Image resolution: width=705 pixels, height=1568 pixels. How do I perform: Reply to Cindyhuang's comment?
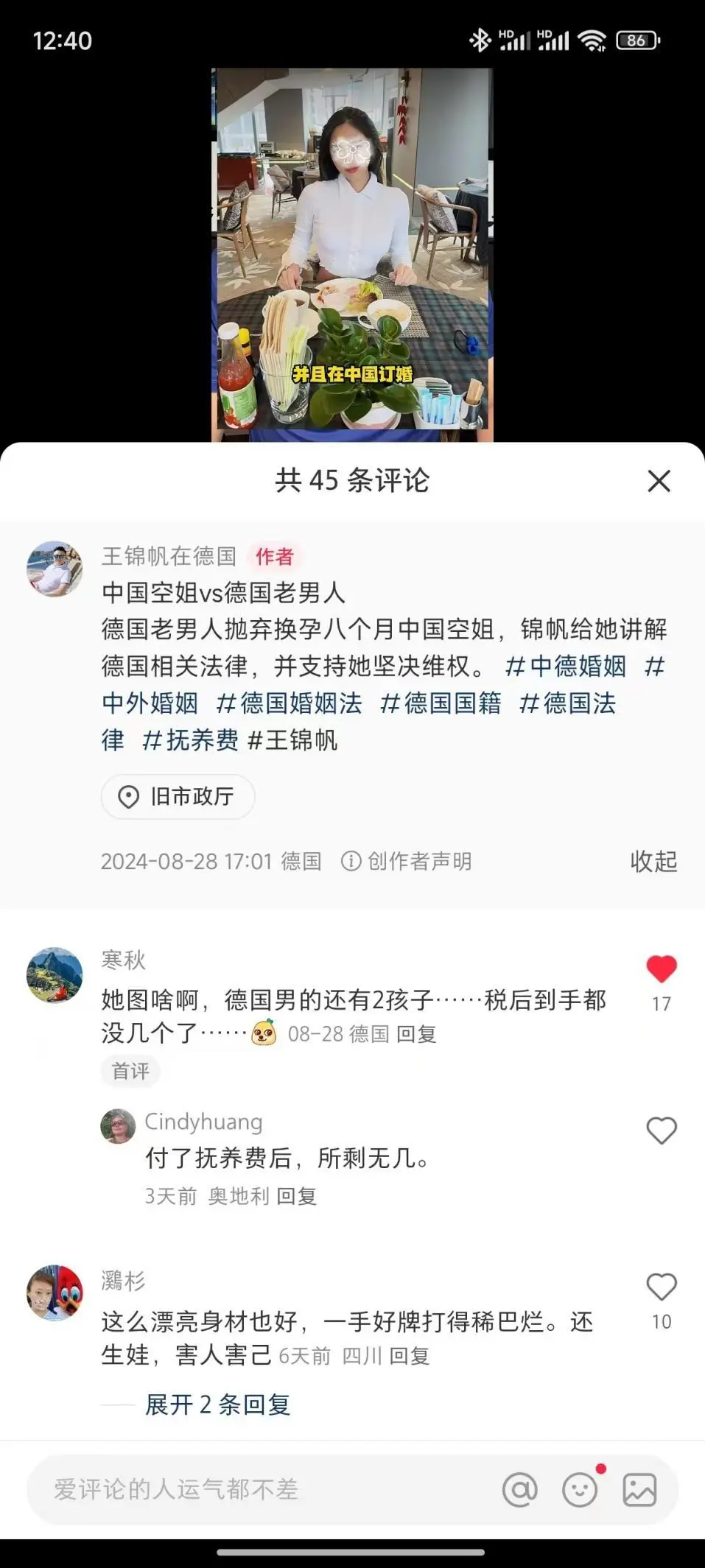[296, 1195]
